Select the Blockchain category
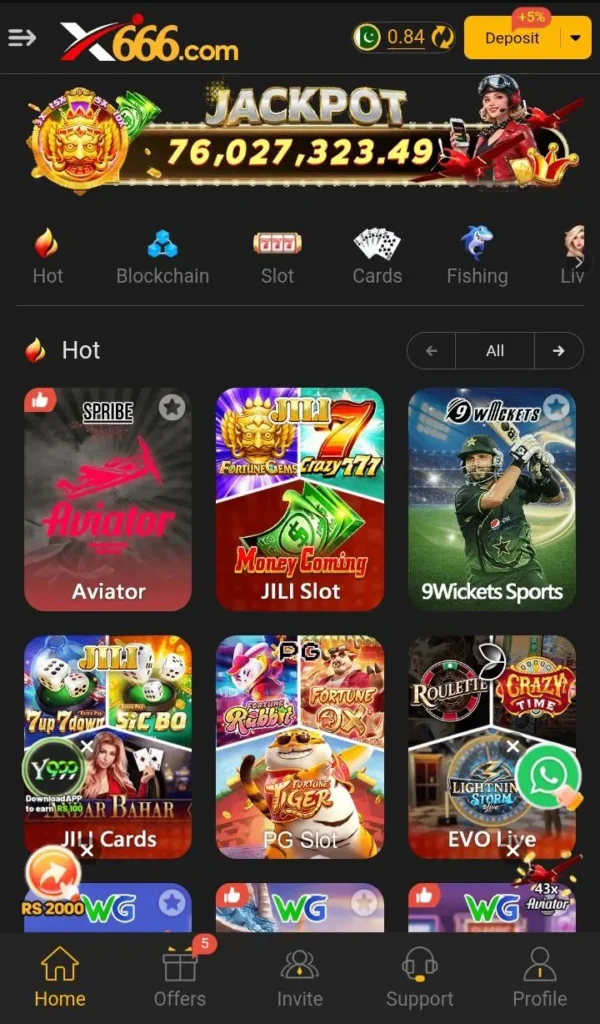 pos(162,257)
